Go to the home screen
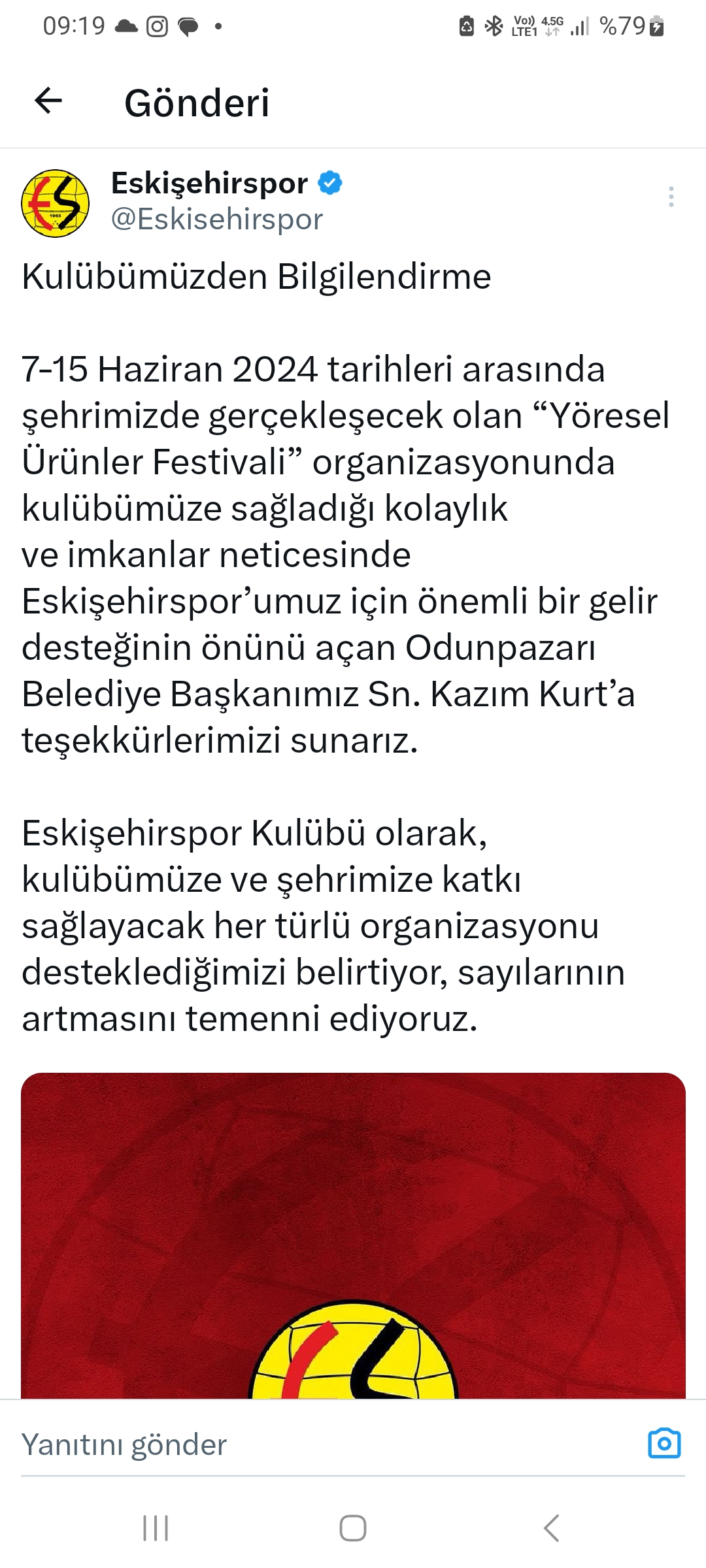706x1568 pixels. click(x=353, y=1528)
